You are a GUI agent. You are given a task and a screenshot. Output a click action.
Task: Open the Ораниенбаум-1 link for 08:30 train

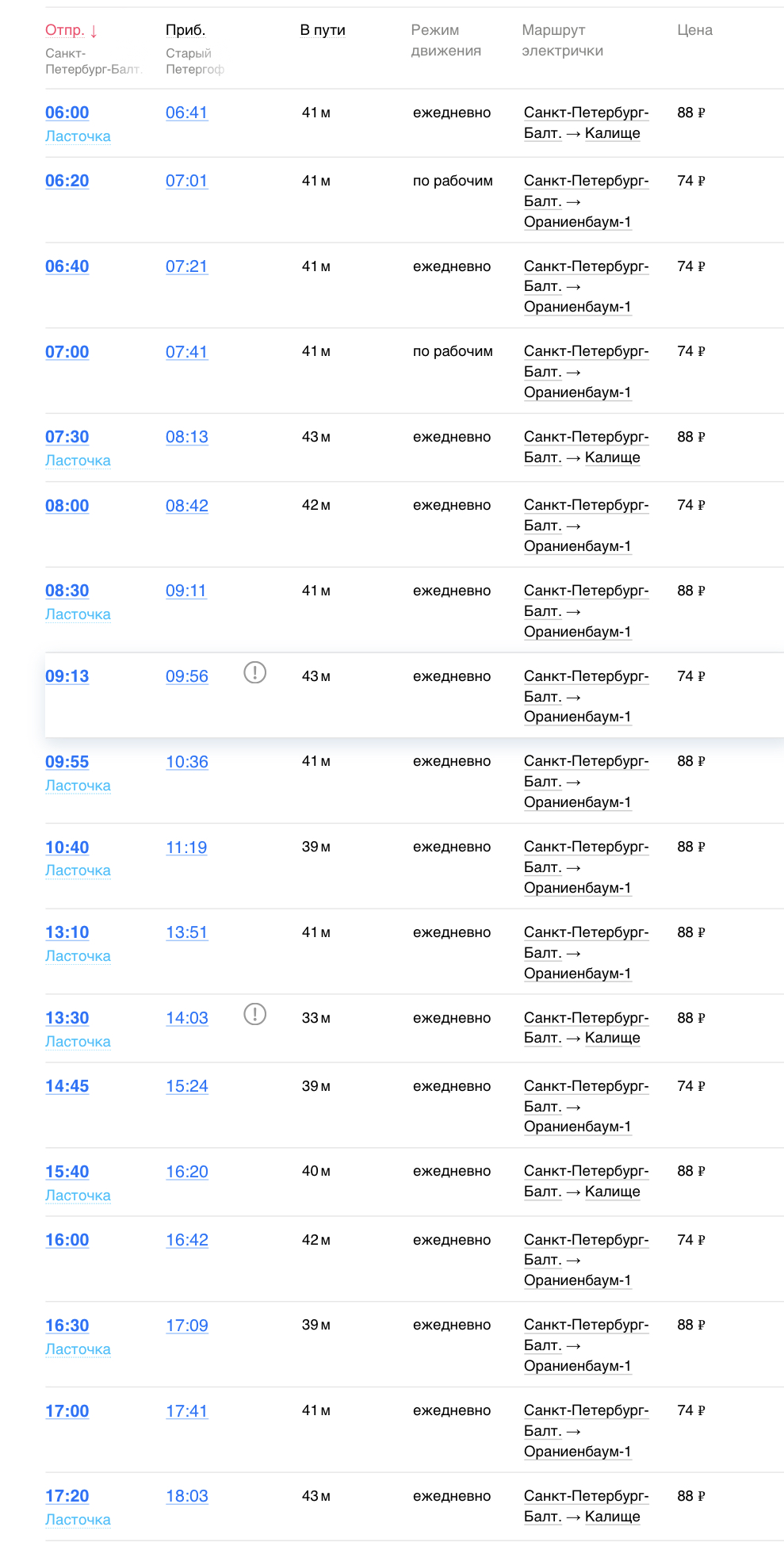(x=577, y=633)
